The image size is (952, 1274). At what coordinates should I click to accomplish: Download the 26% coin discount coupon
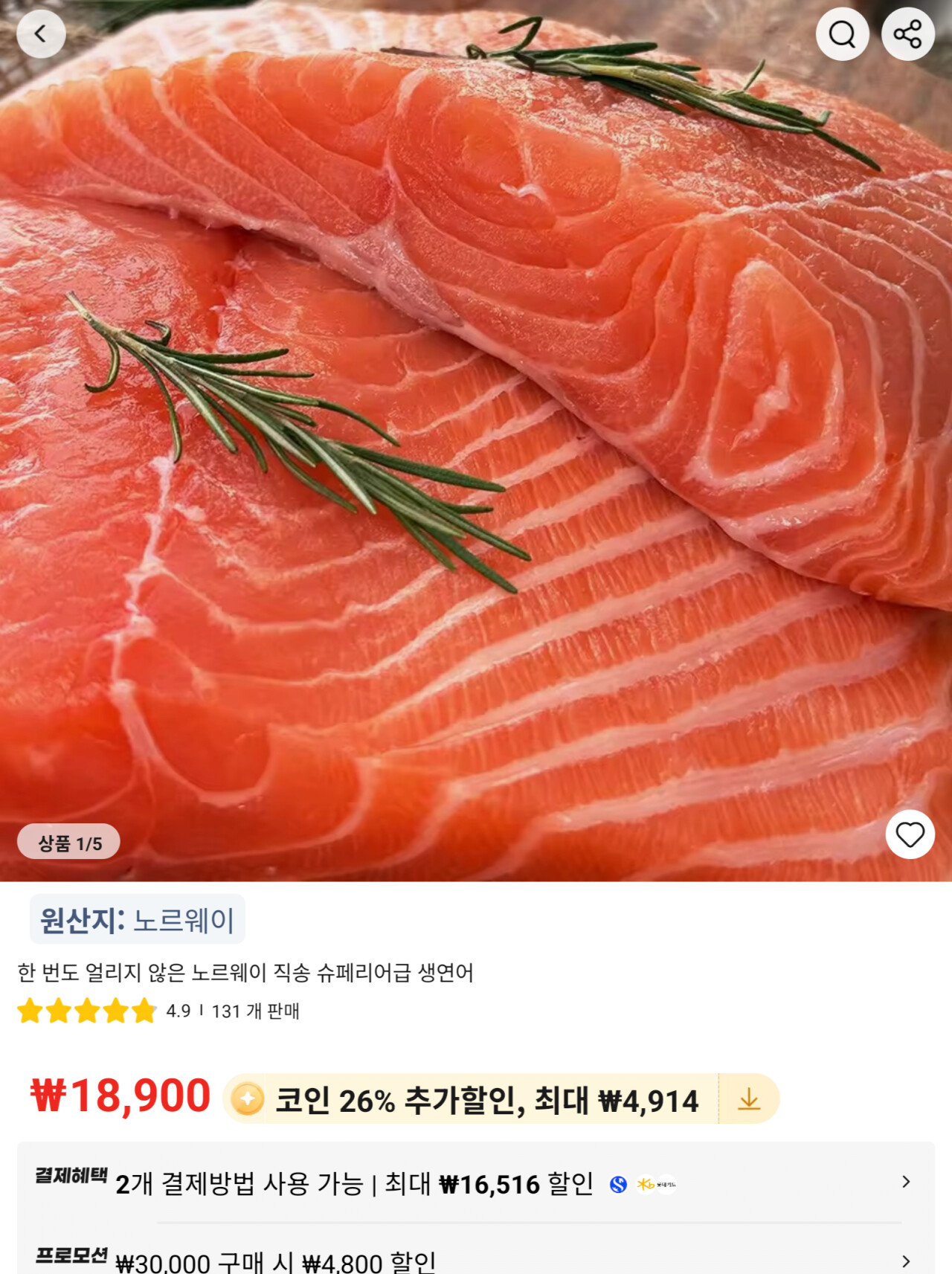pos(749,1099)
